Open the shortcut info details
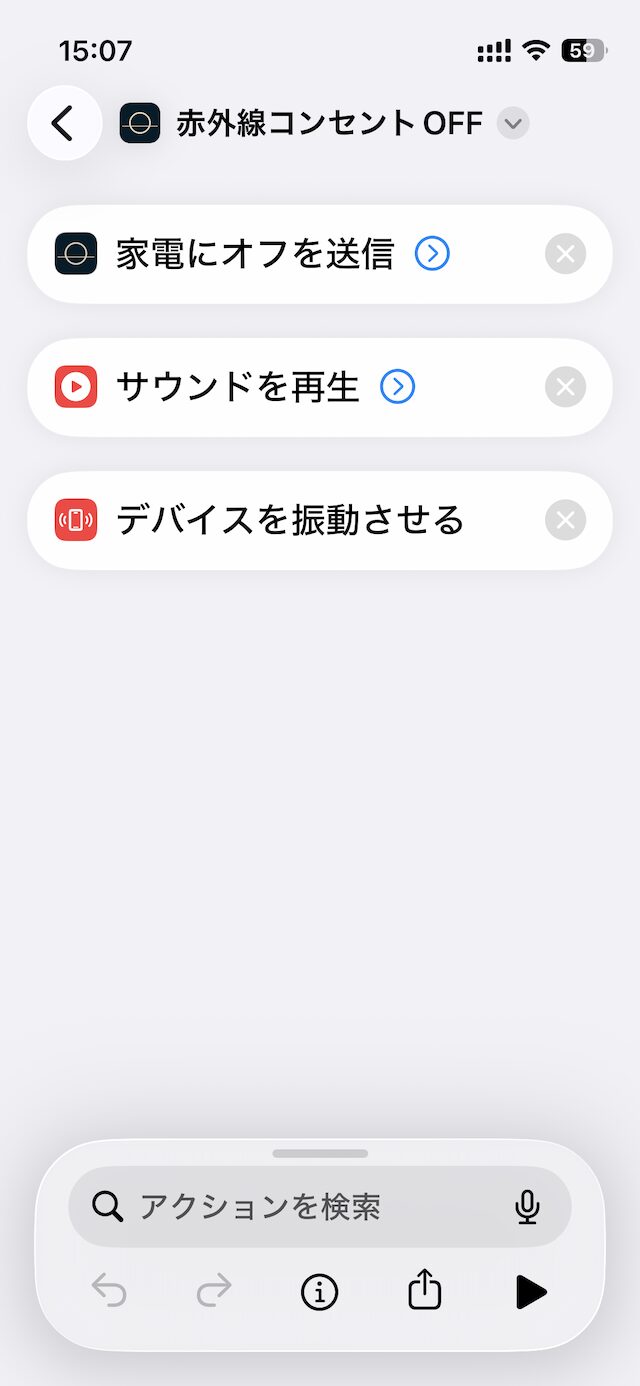Screen dimensions: 640x1386 click(x=319, y=1292)
